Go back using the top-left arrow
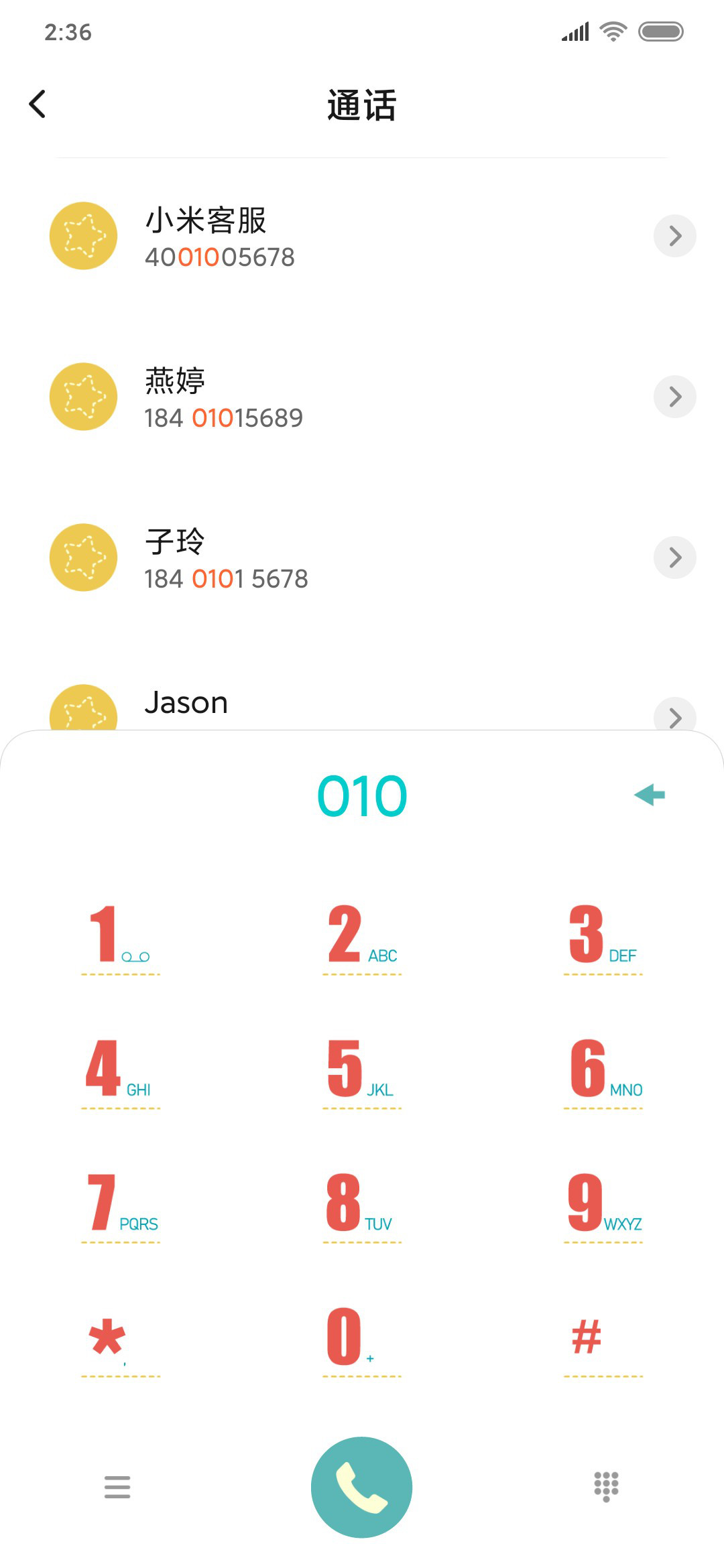This screenshot has height=1568, width=724. pos(38,104)
